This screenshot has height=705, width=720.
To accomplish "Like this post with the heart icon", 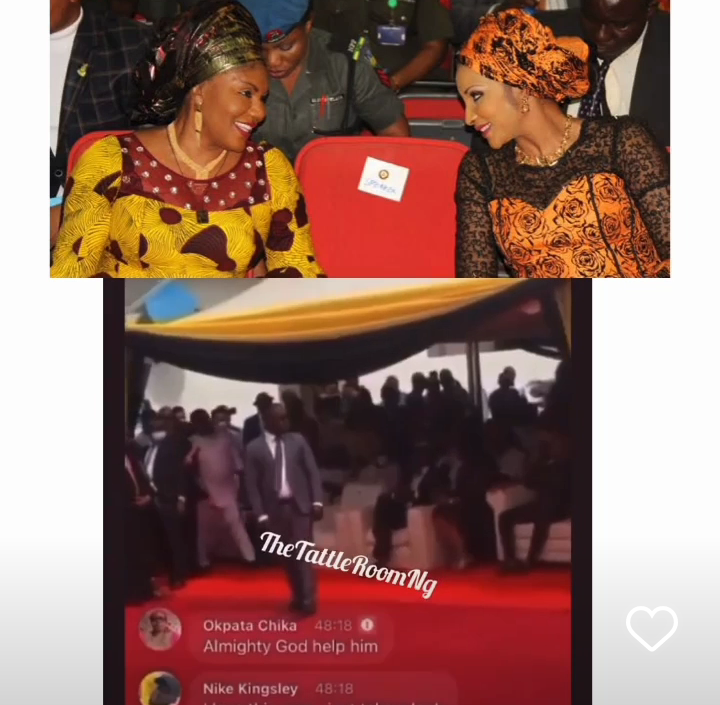I will pos(651,628).
